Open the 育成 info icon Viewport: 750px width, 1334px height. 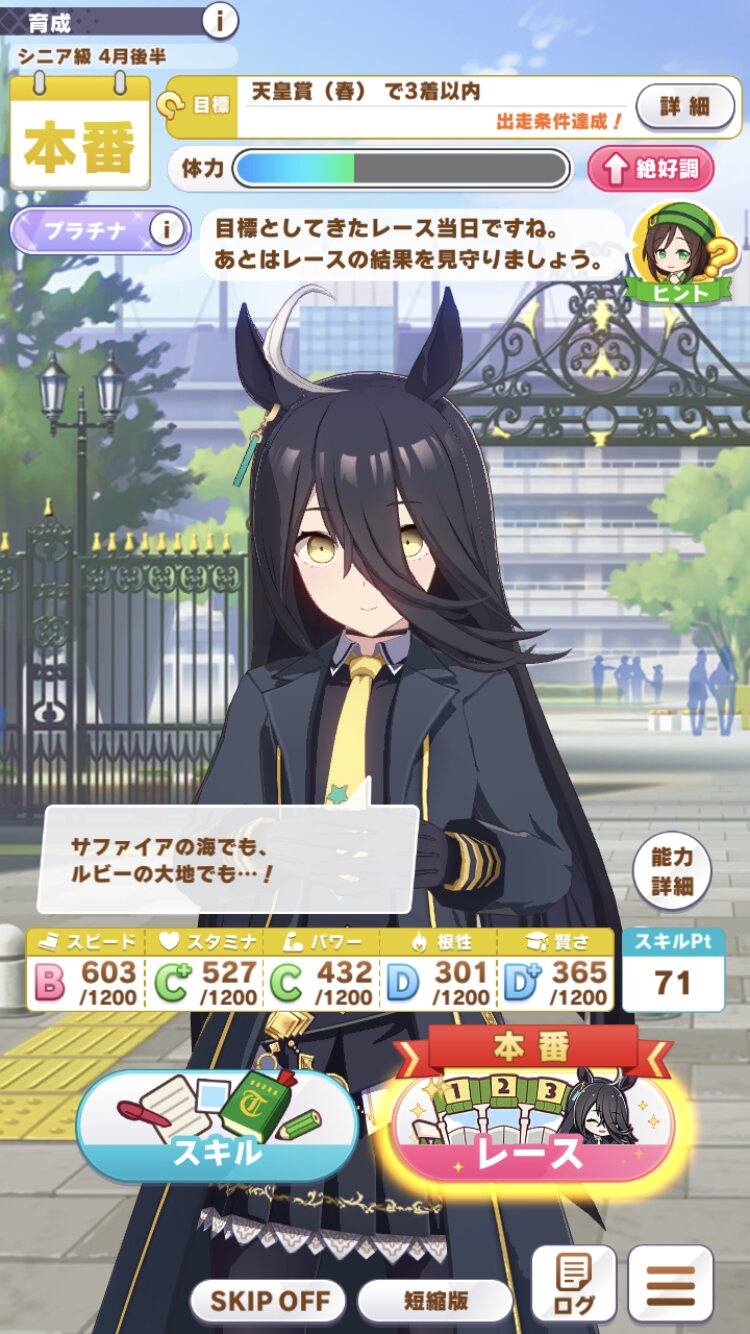click(220, 18)
